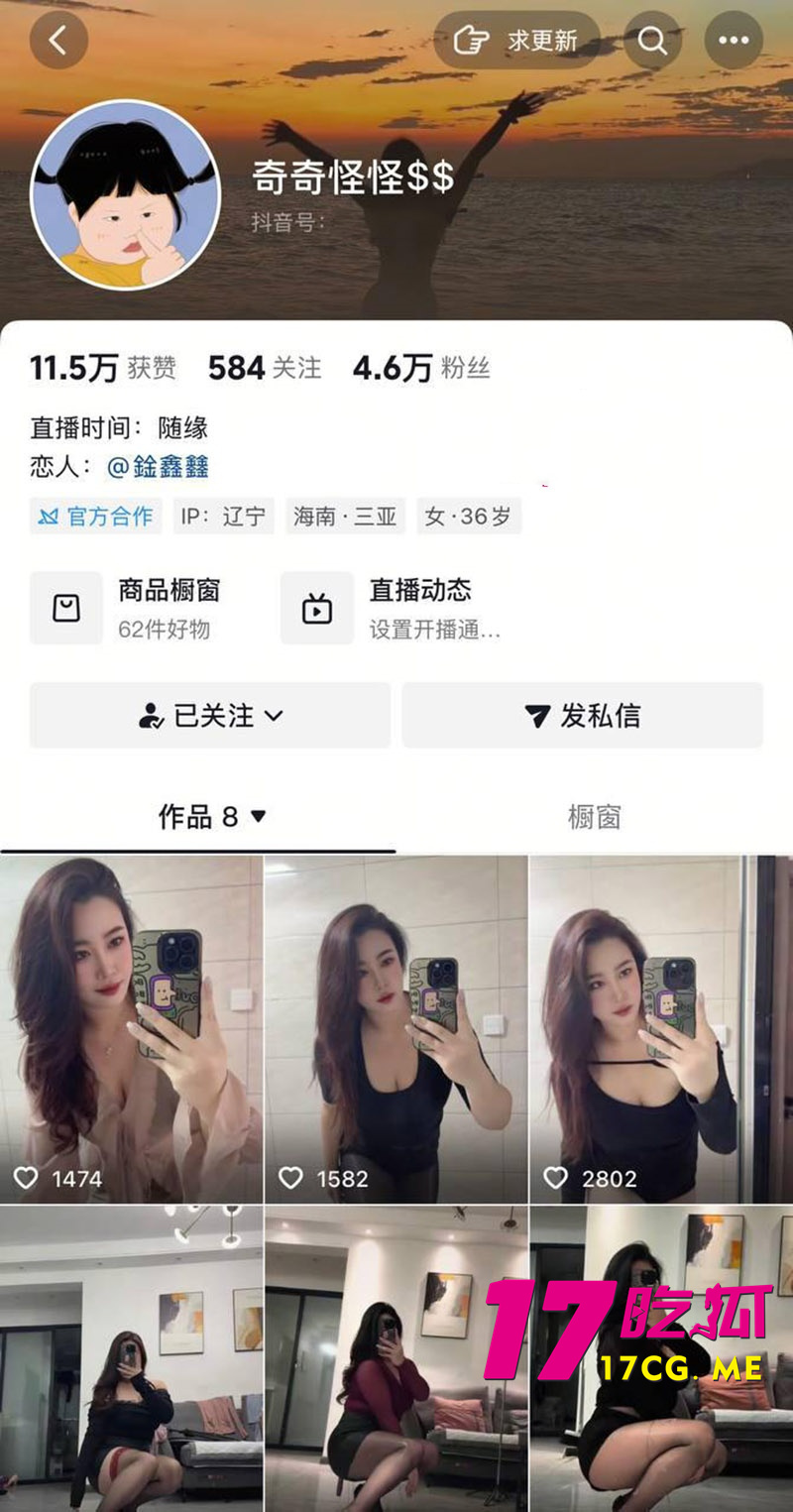Tap the person icon on 已关注 button

click(x=152, y=715)
